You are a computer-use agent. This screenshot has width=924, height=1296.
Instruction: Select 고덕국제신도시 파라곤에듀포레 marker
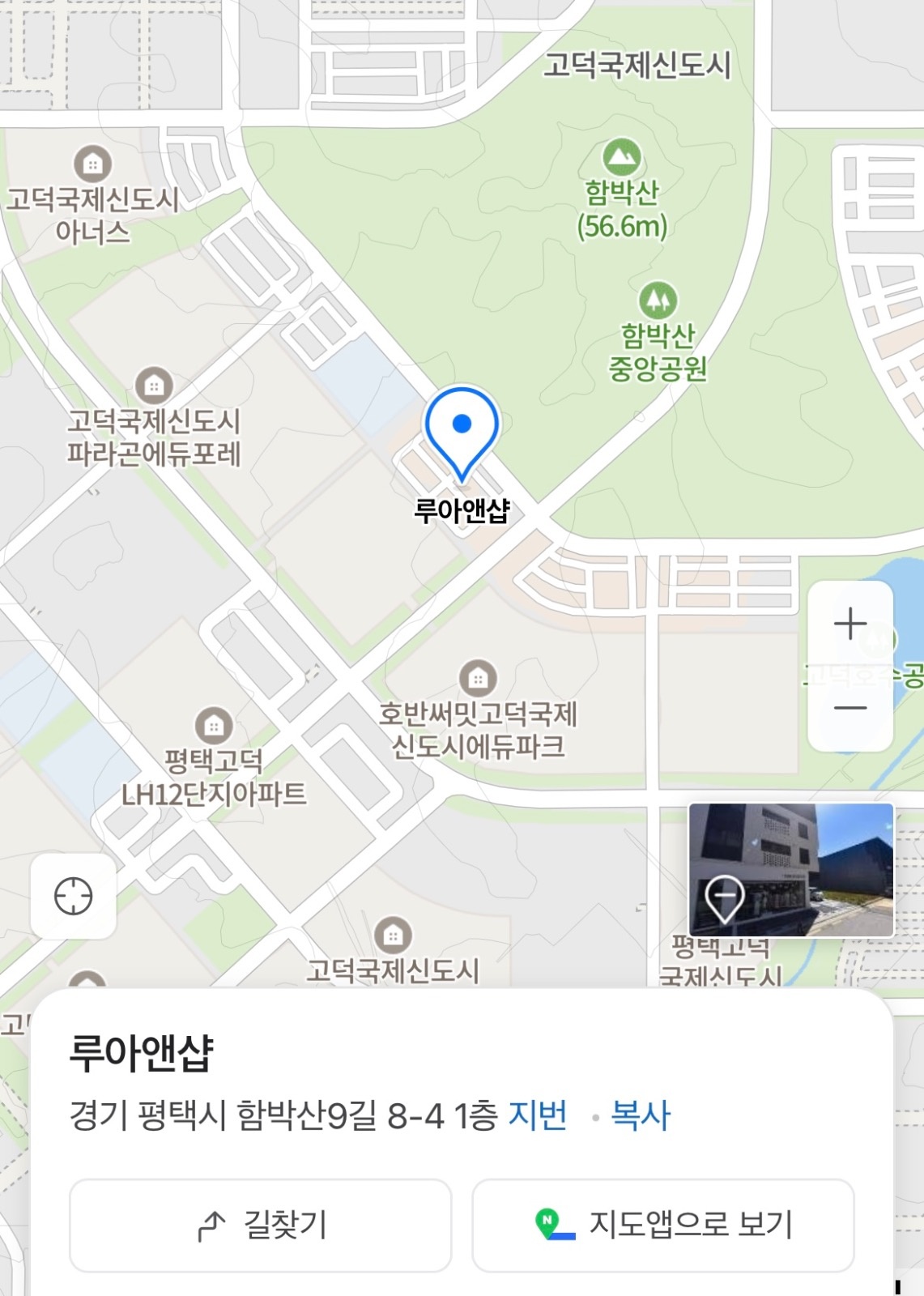(x=154, y=386)
